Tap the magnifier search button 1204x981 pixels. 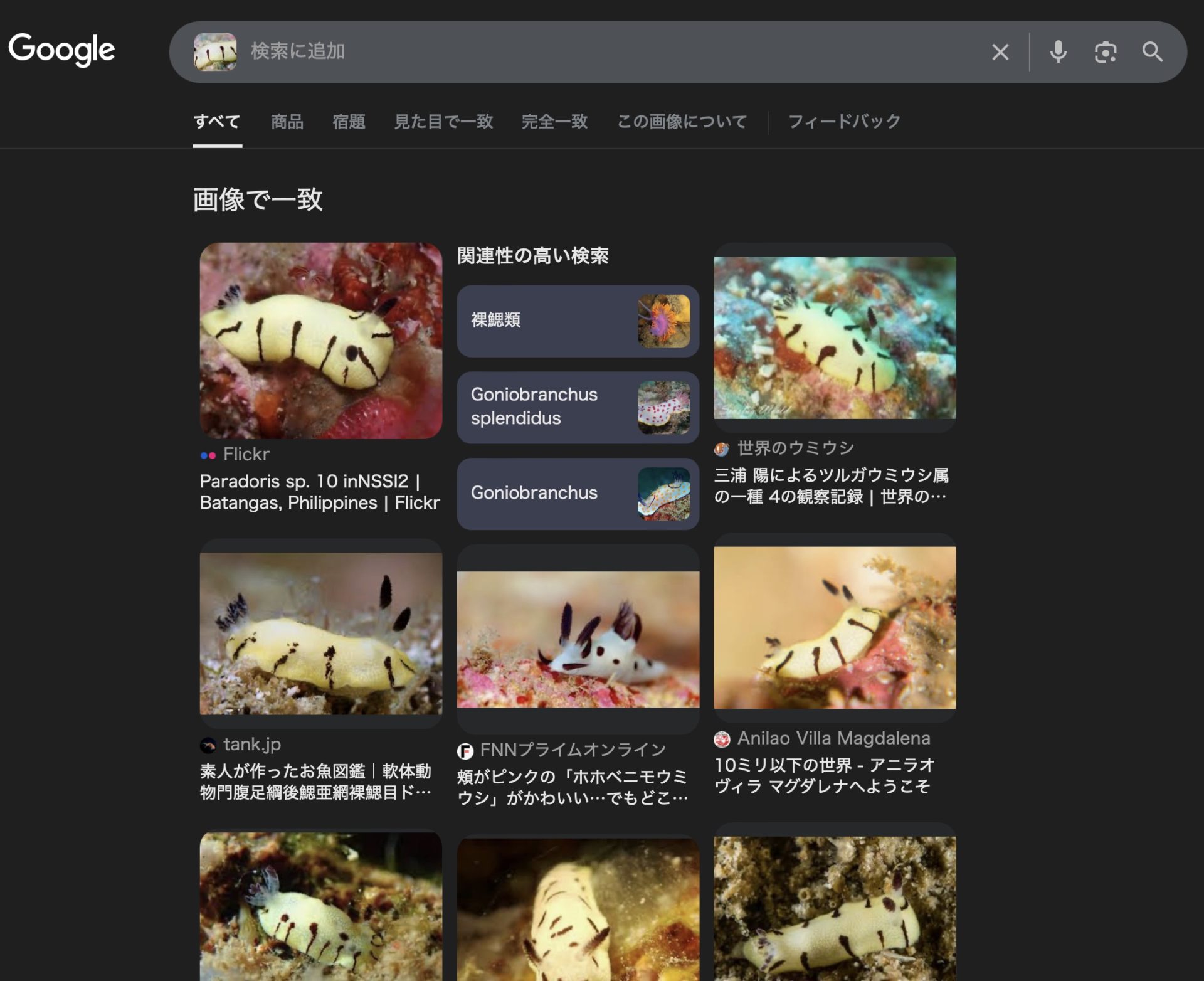tap(1152, 52)
